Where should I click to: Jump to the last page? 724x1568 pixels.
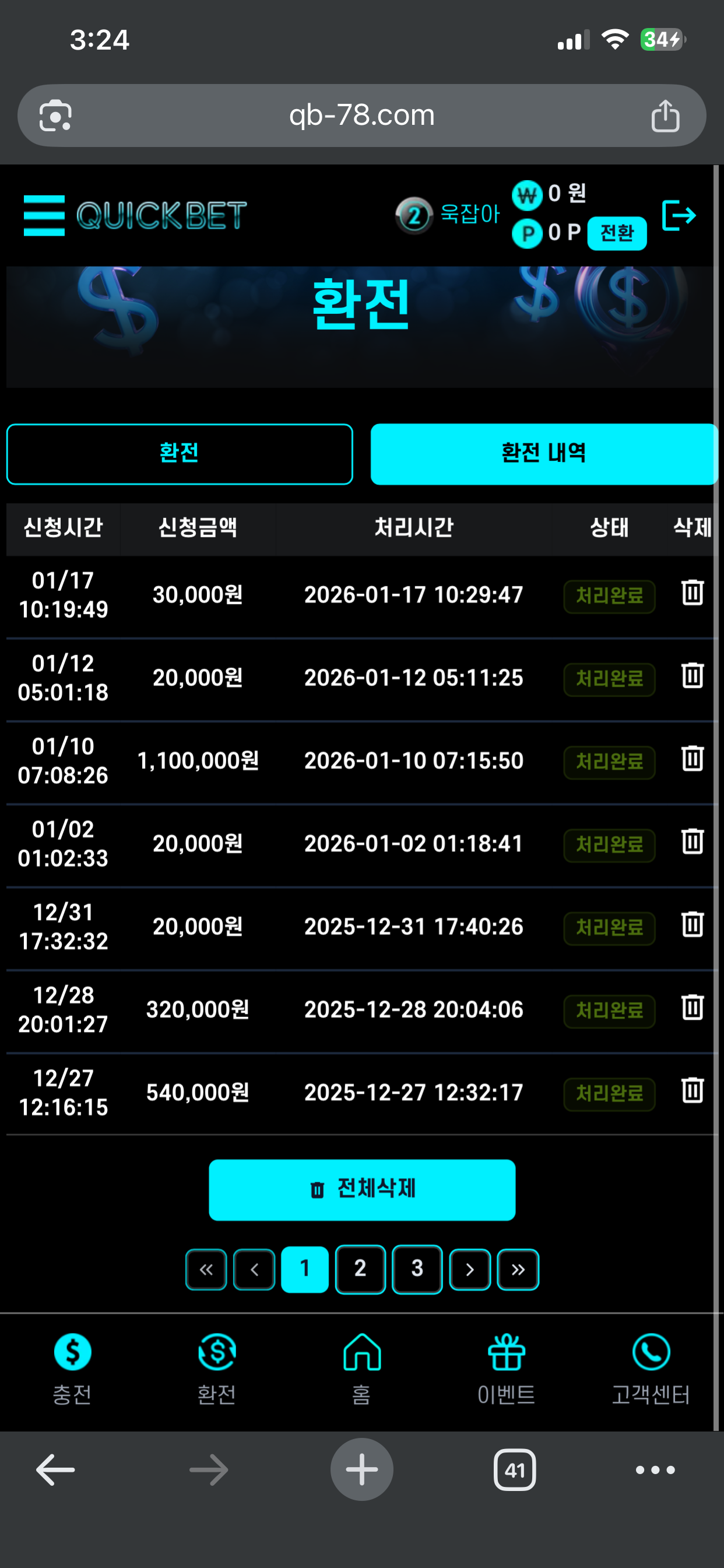click(x=518, y=1269)
